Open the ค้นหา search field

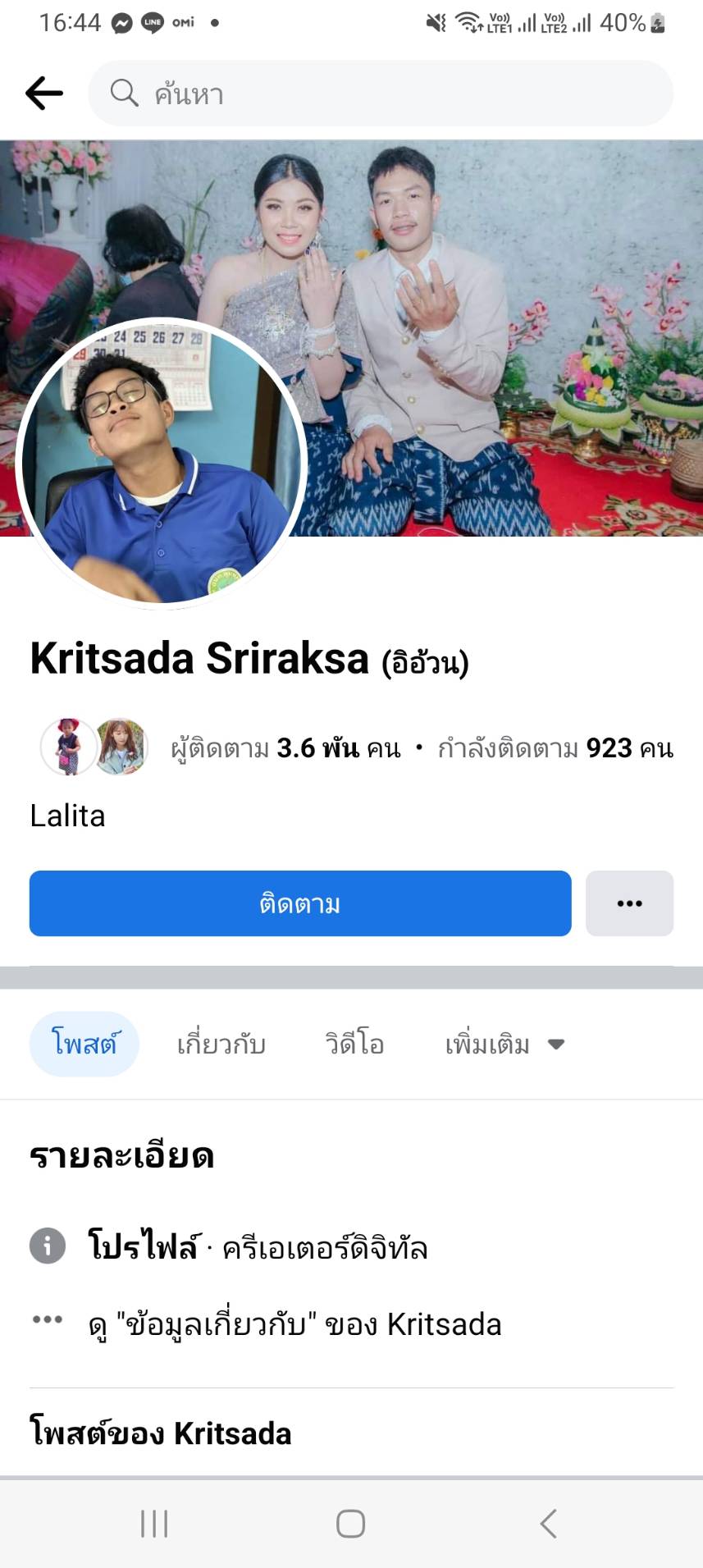tap(381, 94)
